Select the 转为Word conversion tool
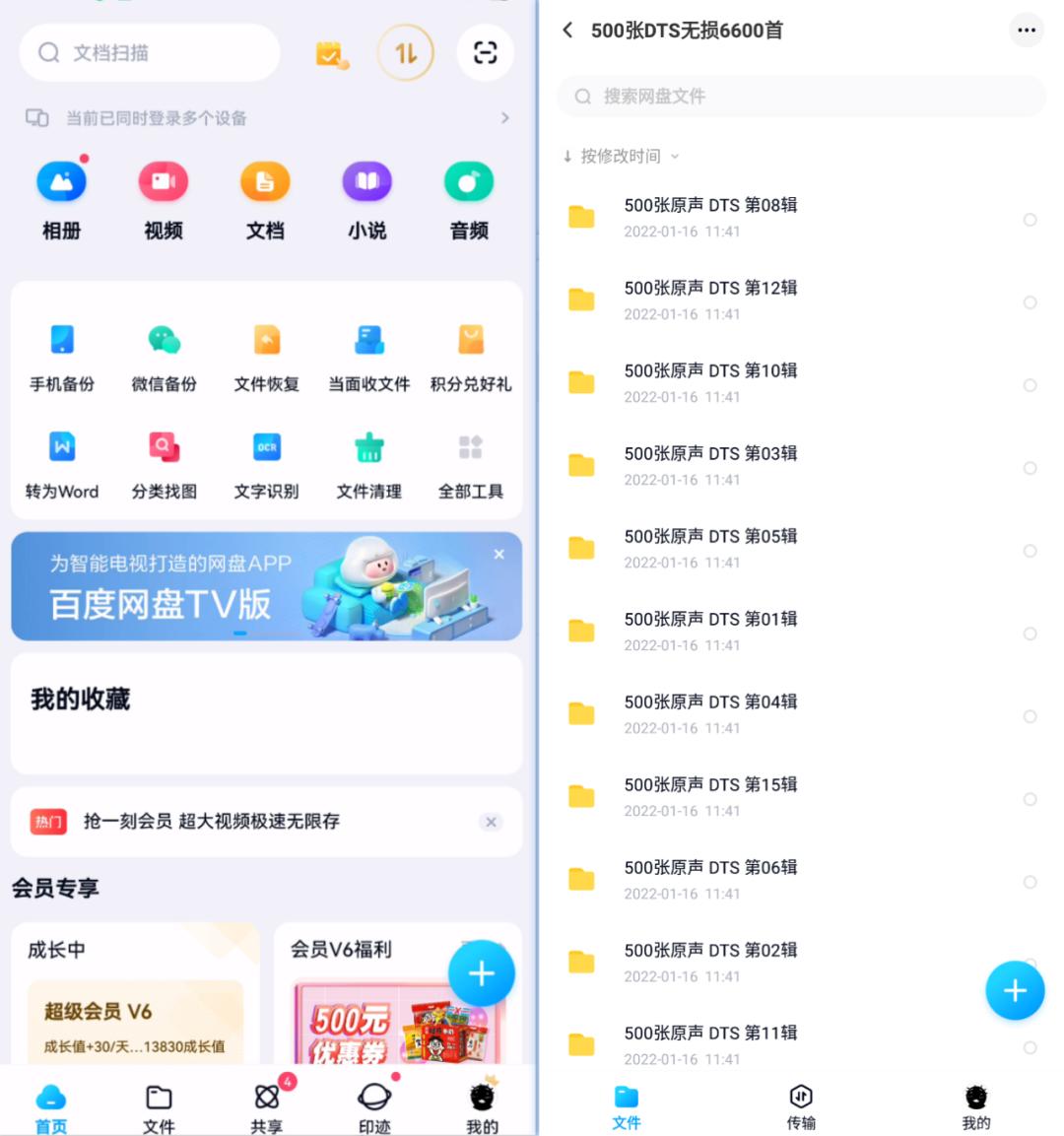Screen dimensions: 1064x1136 coord(61,463)
